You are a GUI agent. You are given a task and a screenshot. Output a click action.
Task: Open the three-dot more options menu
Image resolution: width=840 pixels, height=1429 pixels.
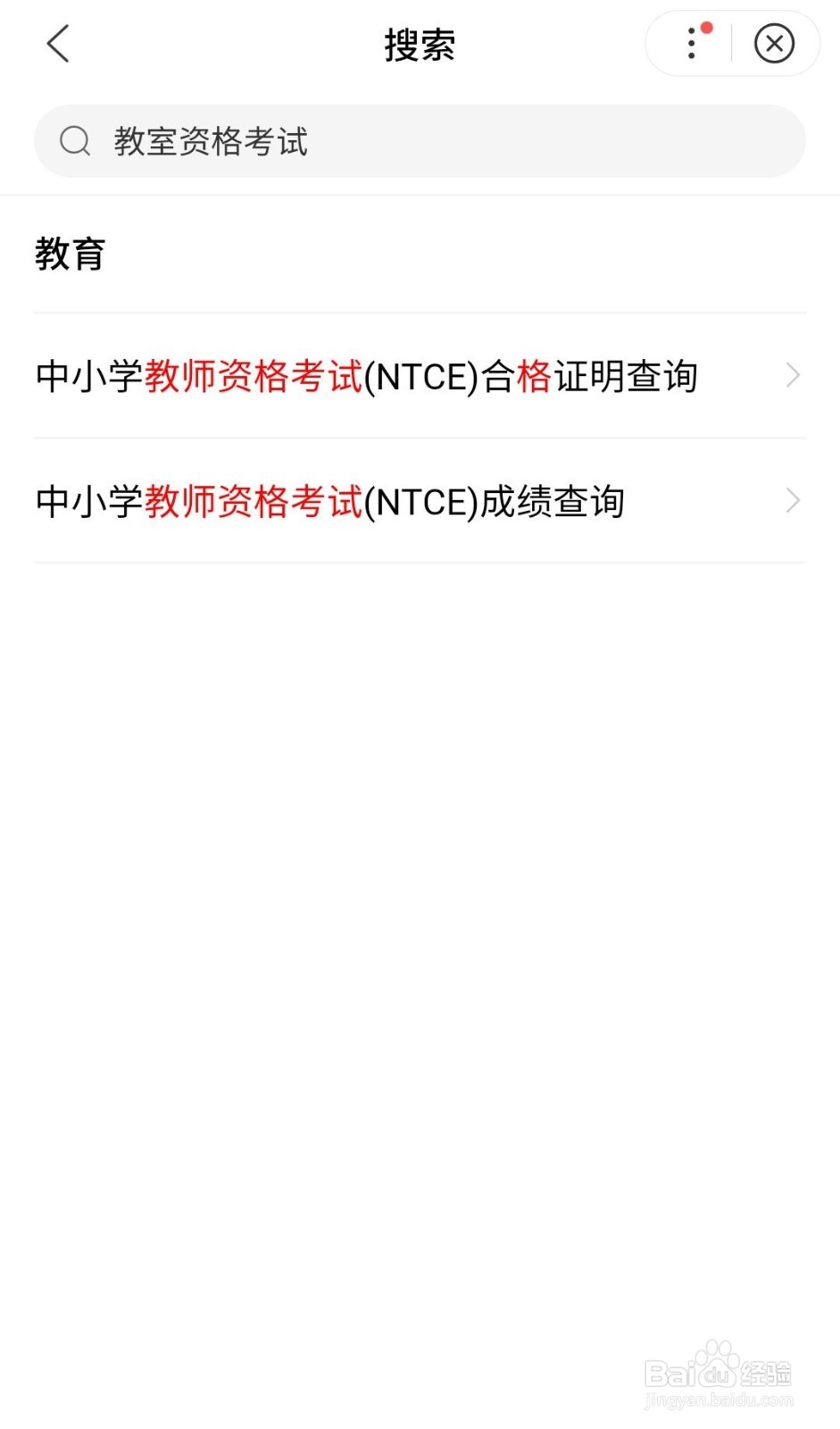point(692,44)
